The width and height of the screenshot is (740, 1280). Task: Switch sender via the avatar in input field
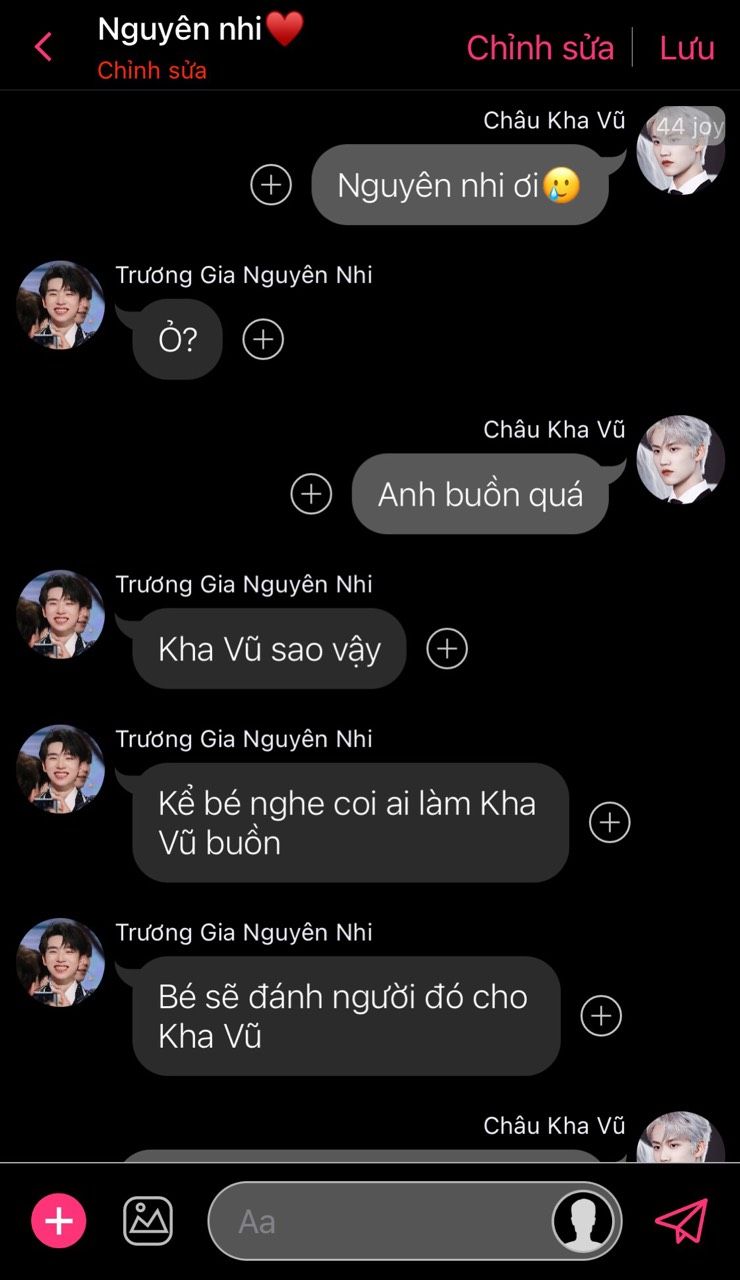(x=584, y=1221)
